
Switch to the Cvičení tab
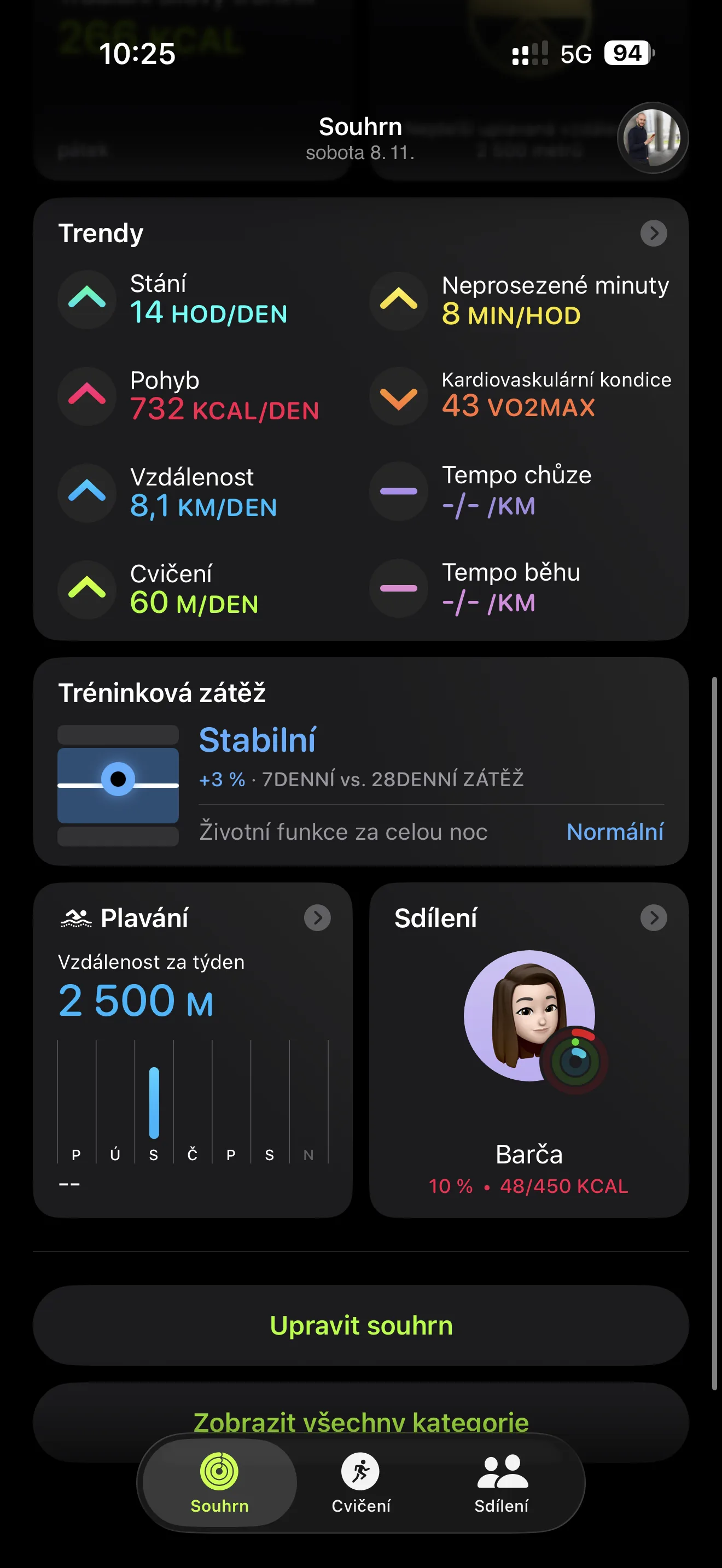(x=360, y=1483)
